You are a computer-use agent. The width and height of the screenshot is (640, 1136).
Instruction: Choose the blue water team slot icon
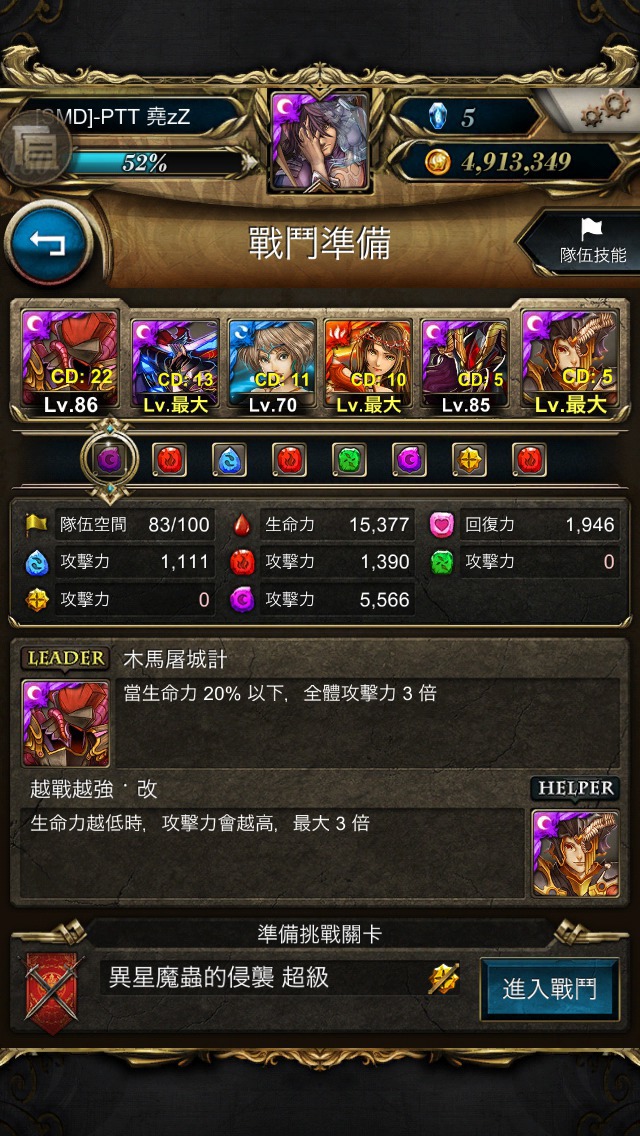(x=229, y=459)
